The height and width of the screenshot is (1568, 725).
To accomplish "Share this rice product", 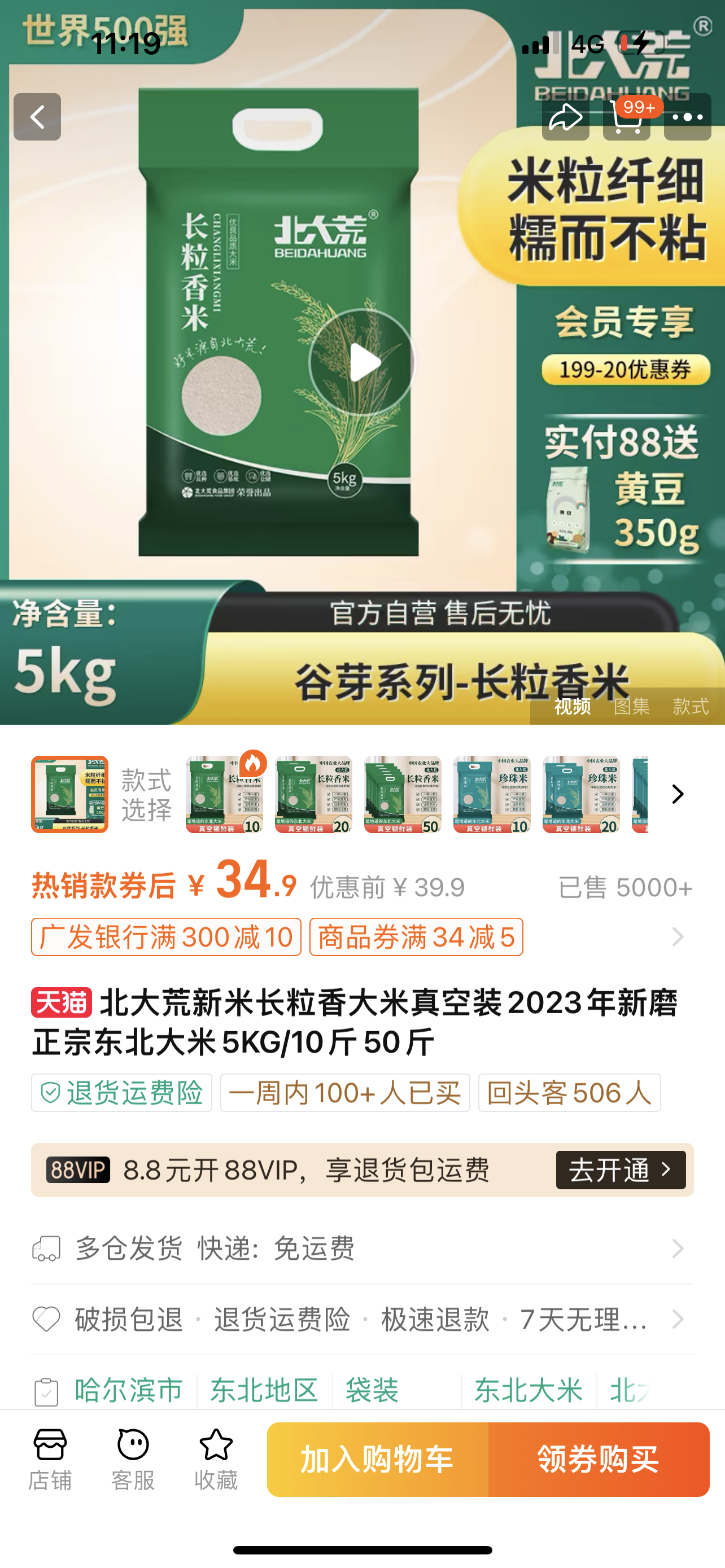I will [x=566, y=117].
